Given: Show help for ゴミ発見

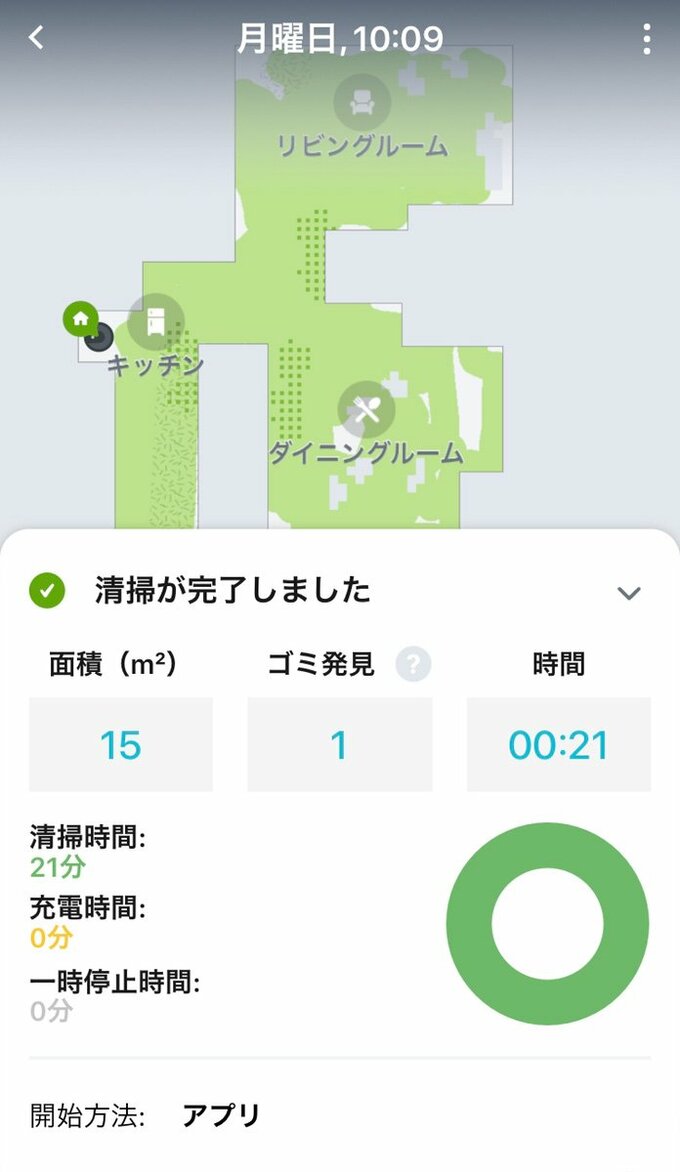Looking at the screenshot, I should (413, 665).
